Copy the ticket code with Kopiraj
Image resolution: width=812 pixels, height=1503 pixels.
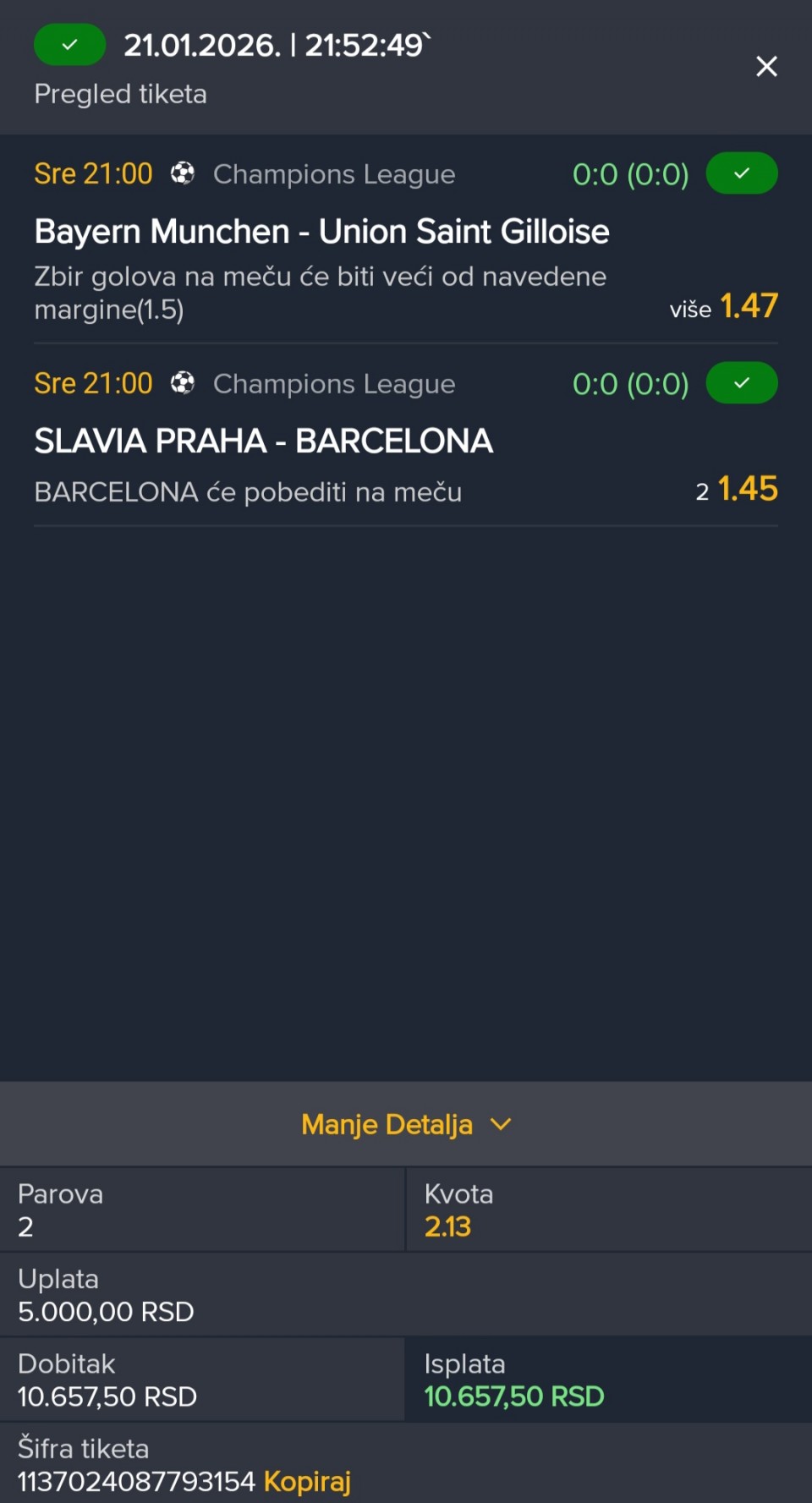tap(307, 1481)
